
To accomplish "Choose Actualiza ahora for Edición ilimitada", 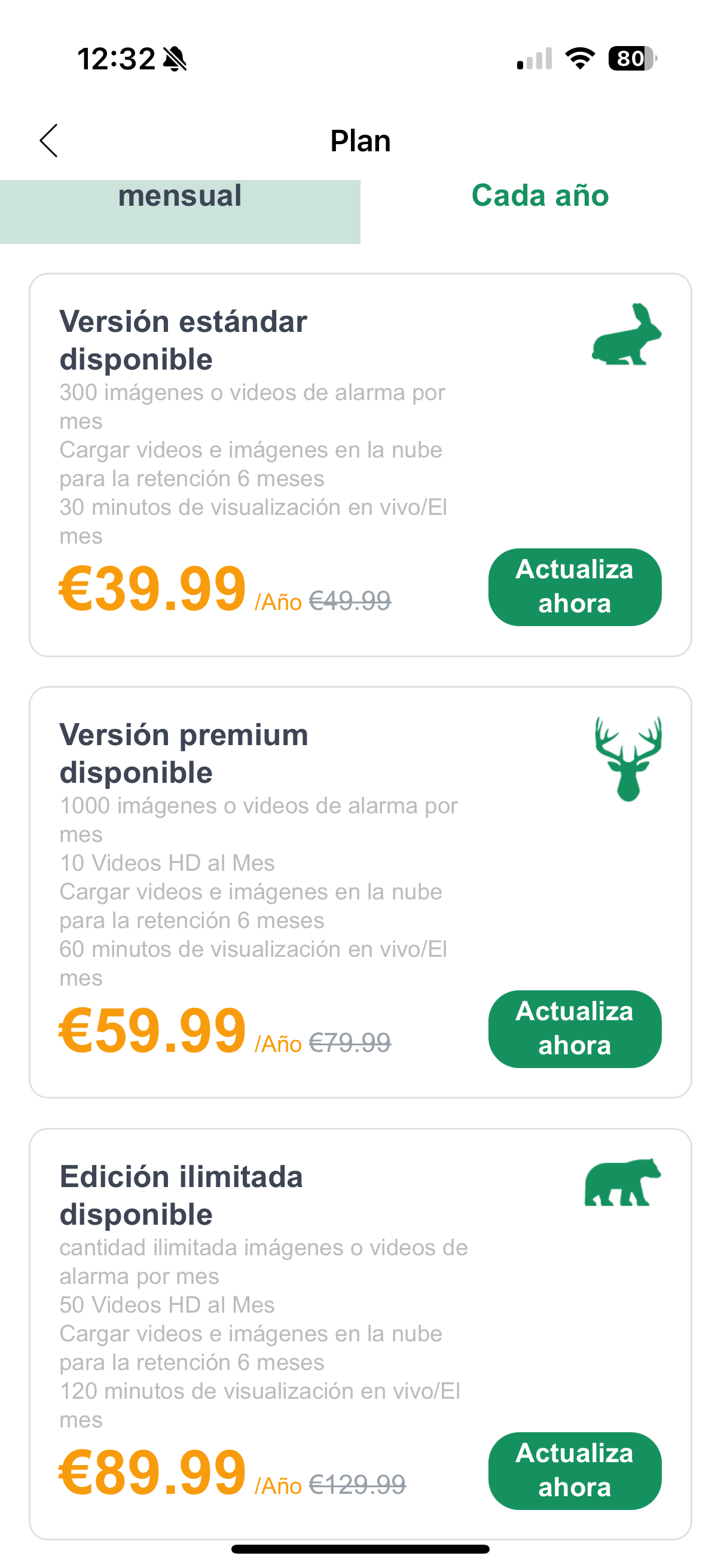I will 575,1471.
